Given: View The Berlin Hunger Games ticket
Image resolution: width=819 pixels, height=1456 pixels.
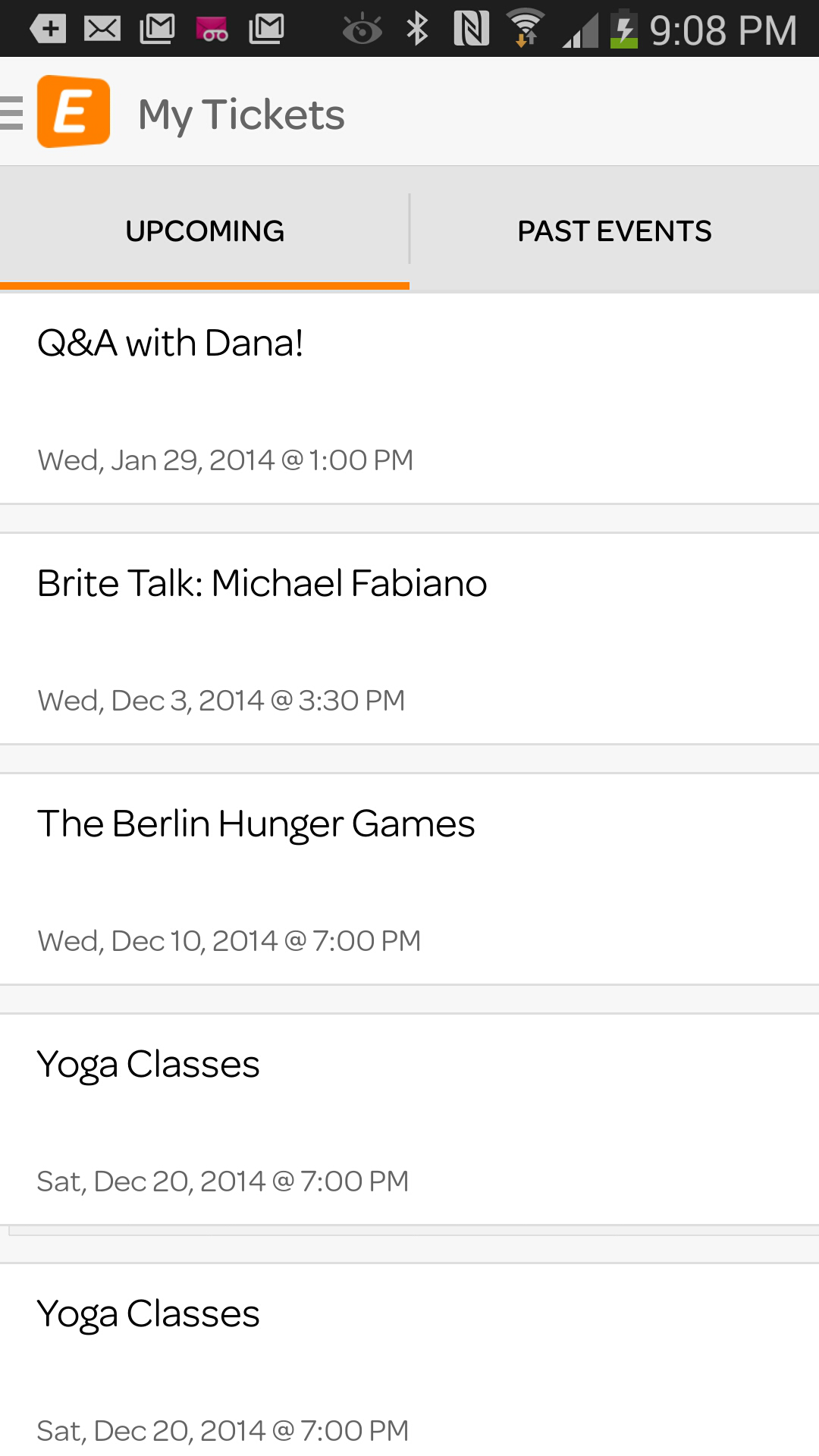Looking at the screenshot, I should coord(409,879).
